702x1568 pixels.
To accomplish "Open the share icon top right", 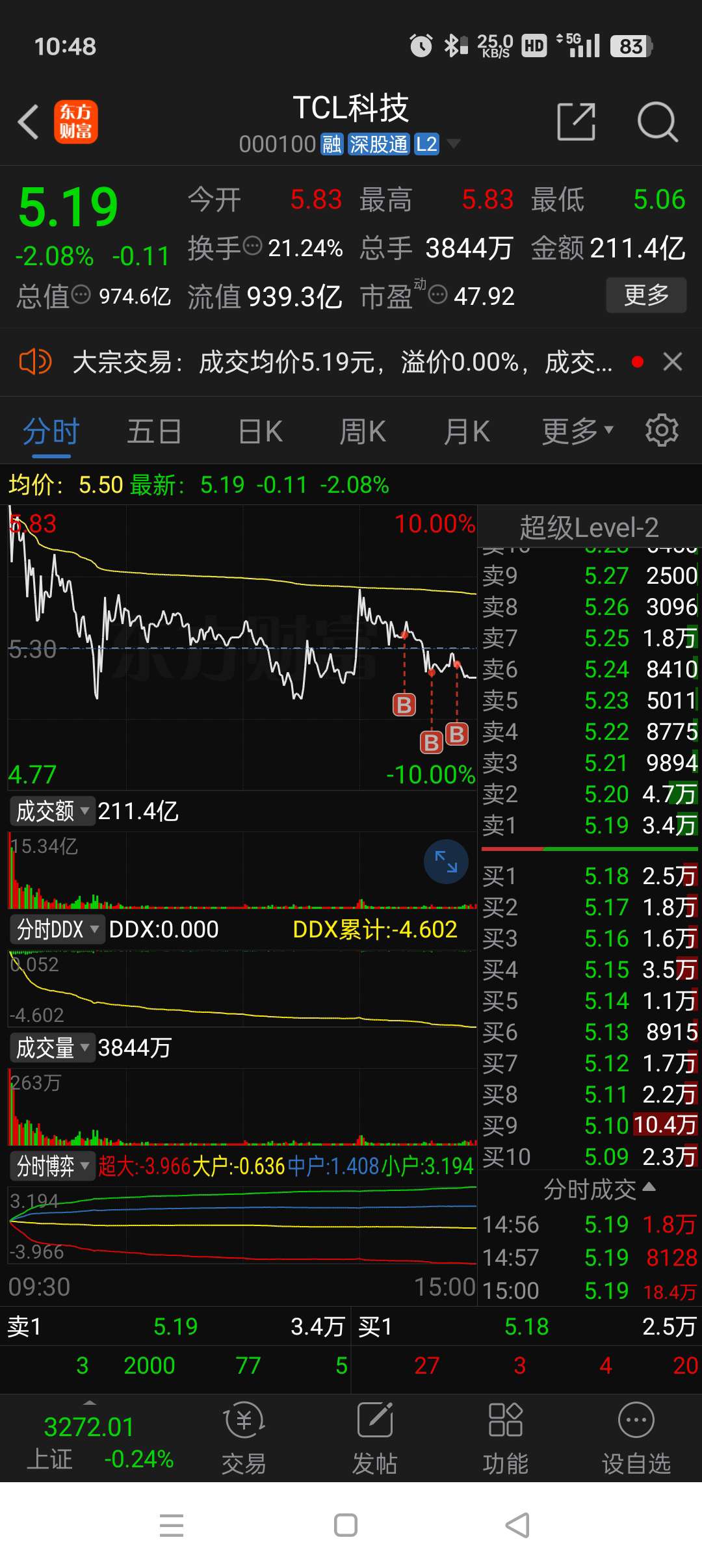I will (576, 122).
